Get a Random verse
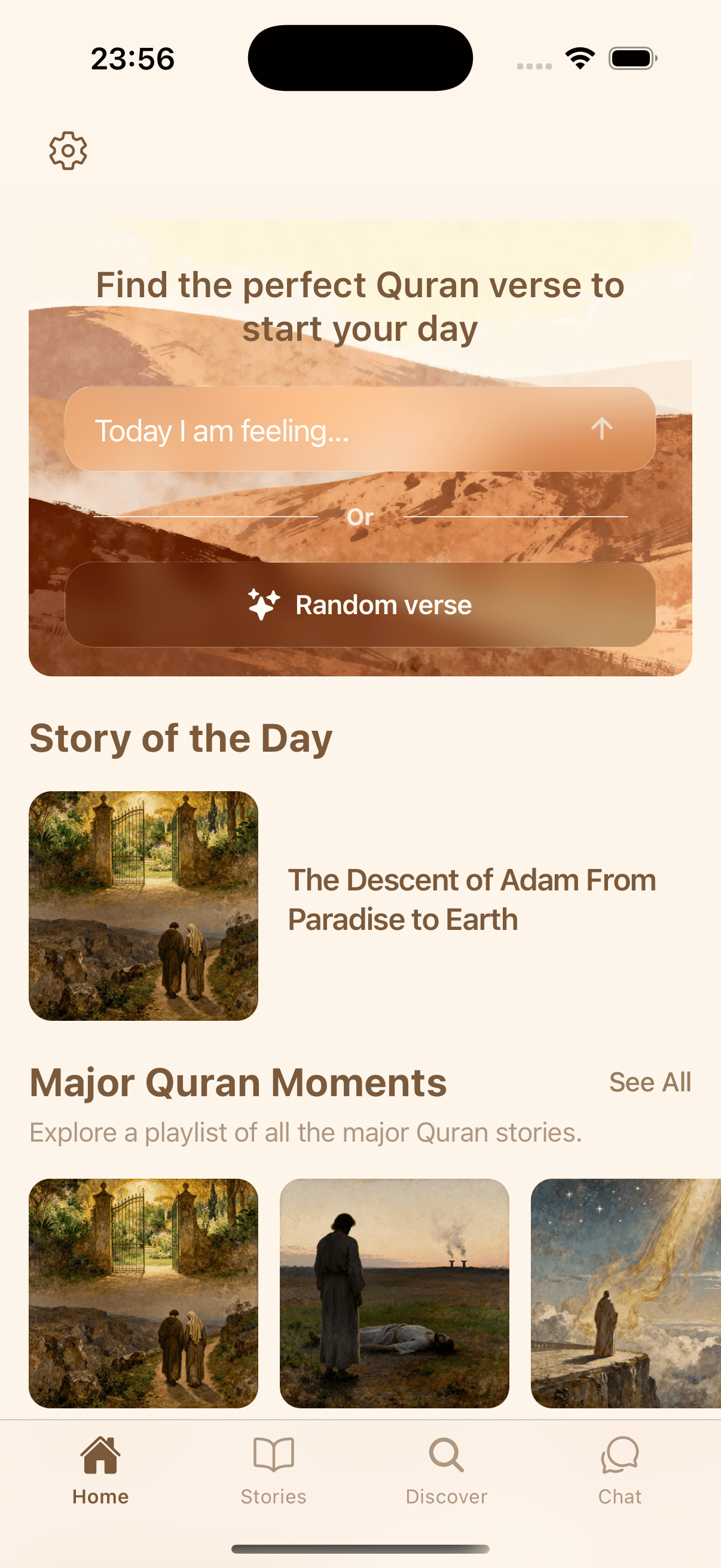The height and width of the screenshot is (1568, 721). pos(360,605)
